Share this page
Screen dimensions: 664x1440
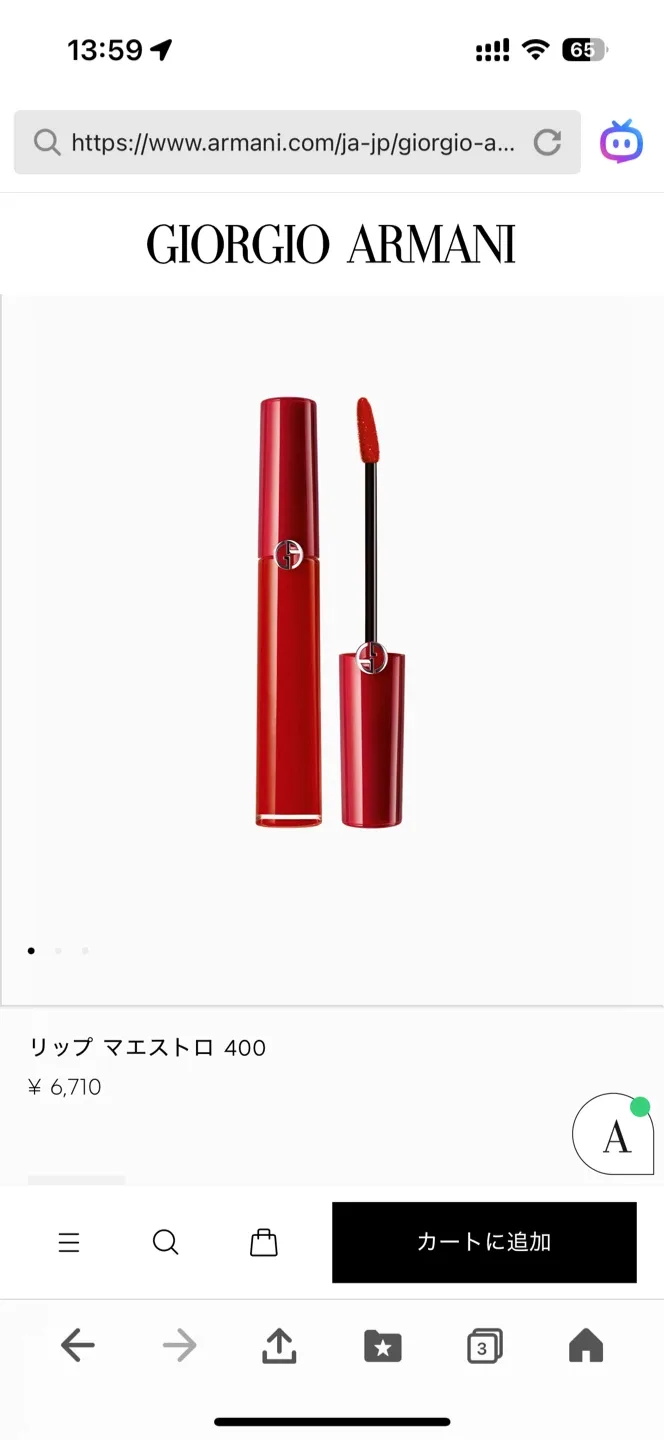[279, 1347]
